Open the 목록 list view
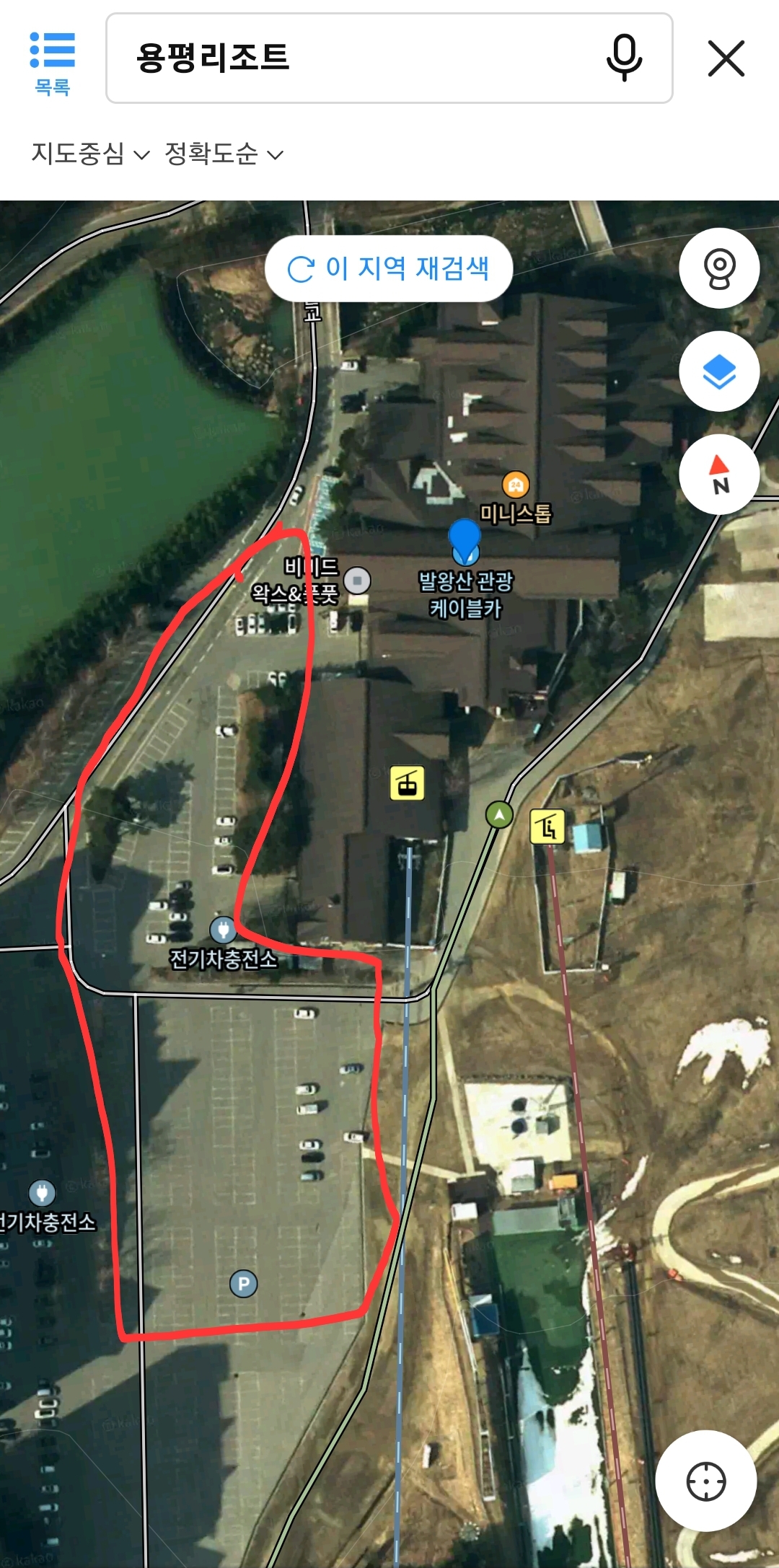Viewport: 779px width, 1568px height. click(52, 63)
